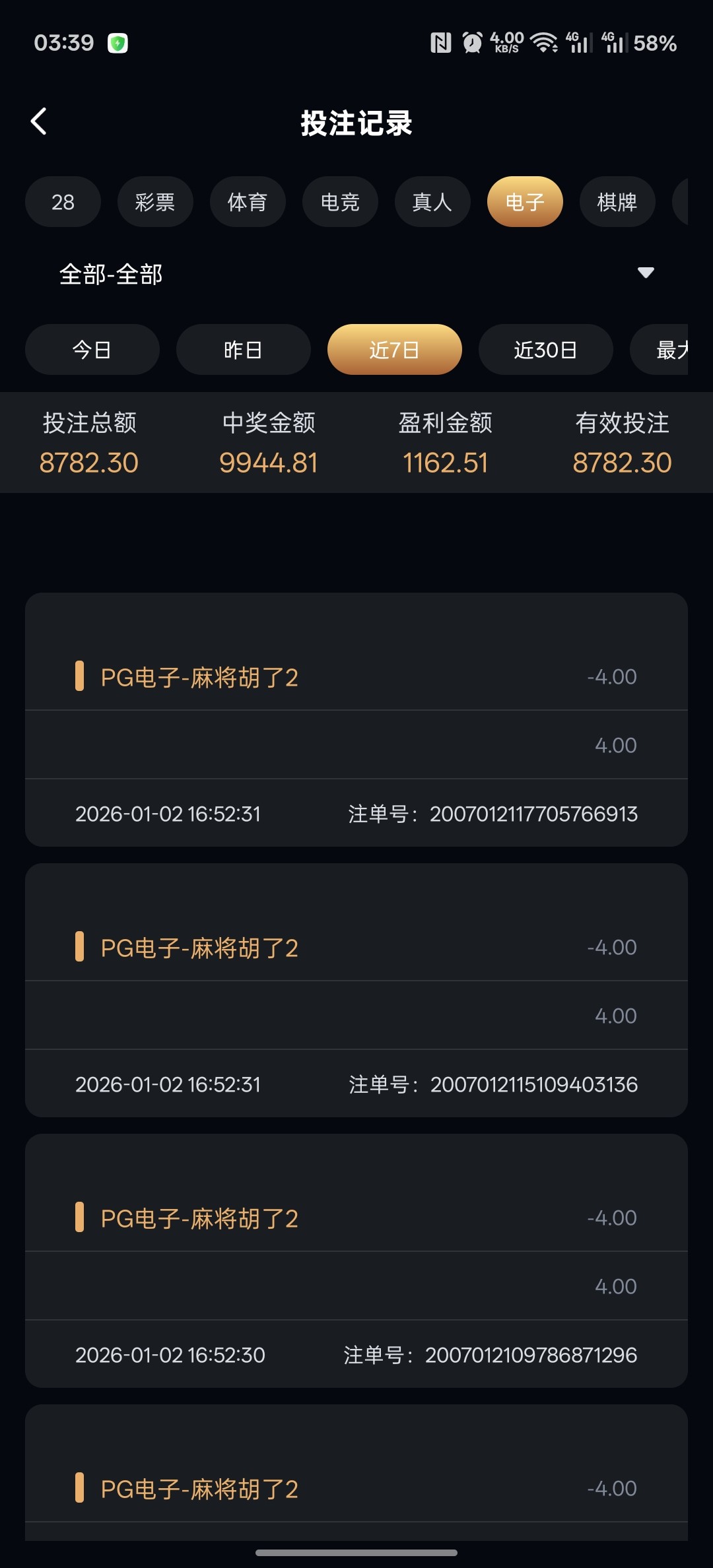Screen dimensions: 713x1568
Task: Switch to the 28 category tab
Action: (63, 202)
